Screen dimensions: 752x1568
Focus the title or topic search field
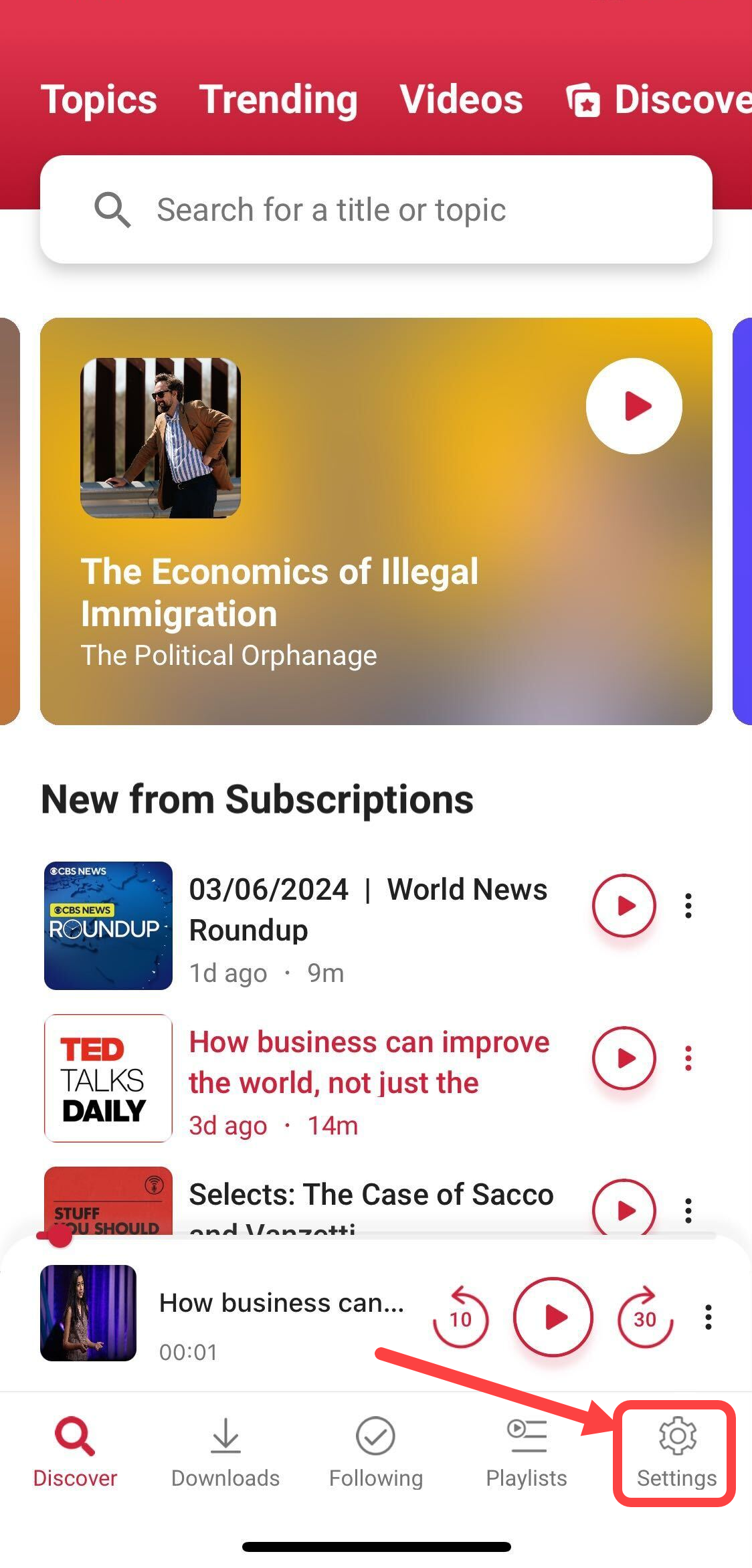coord(376,210)
